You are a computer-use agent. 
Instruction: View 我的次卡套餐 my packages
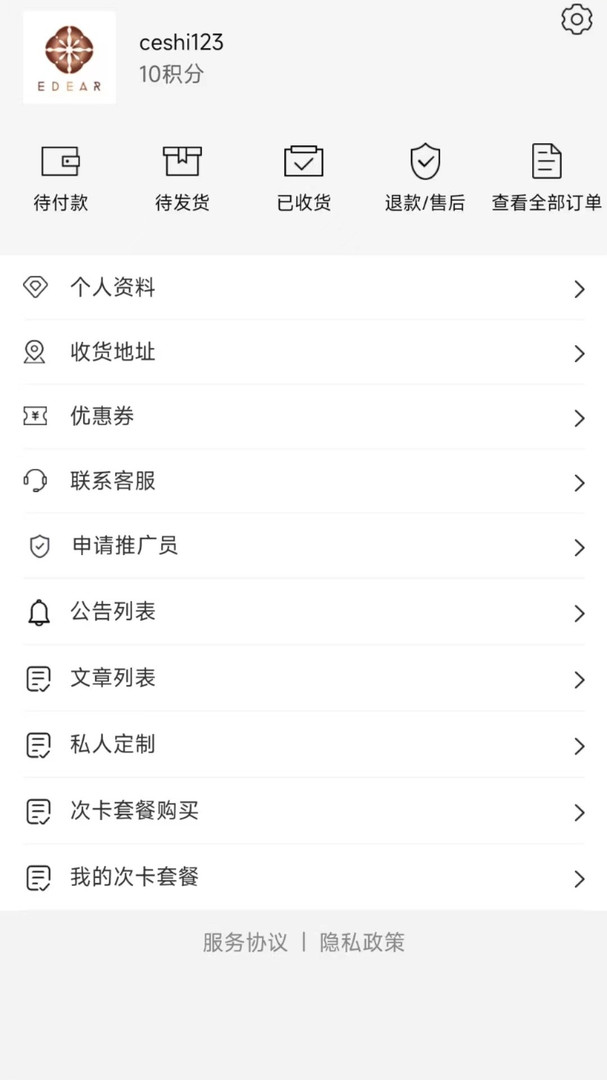[303, 878]
